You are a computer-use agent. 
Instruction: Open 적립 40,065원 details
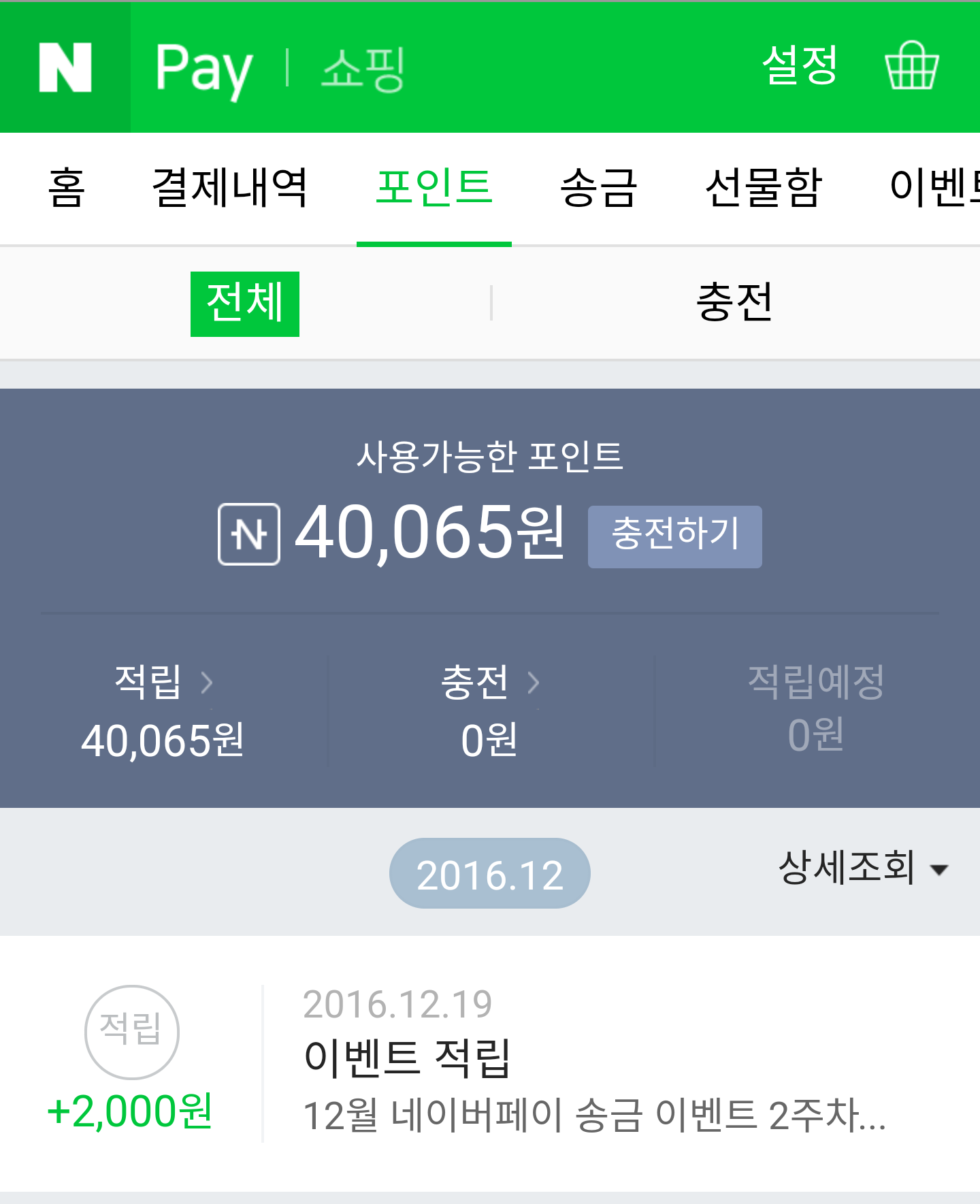[x=163, y=711]
